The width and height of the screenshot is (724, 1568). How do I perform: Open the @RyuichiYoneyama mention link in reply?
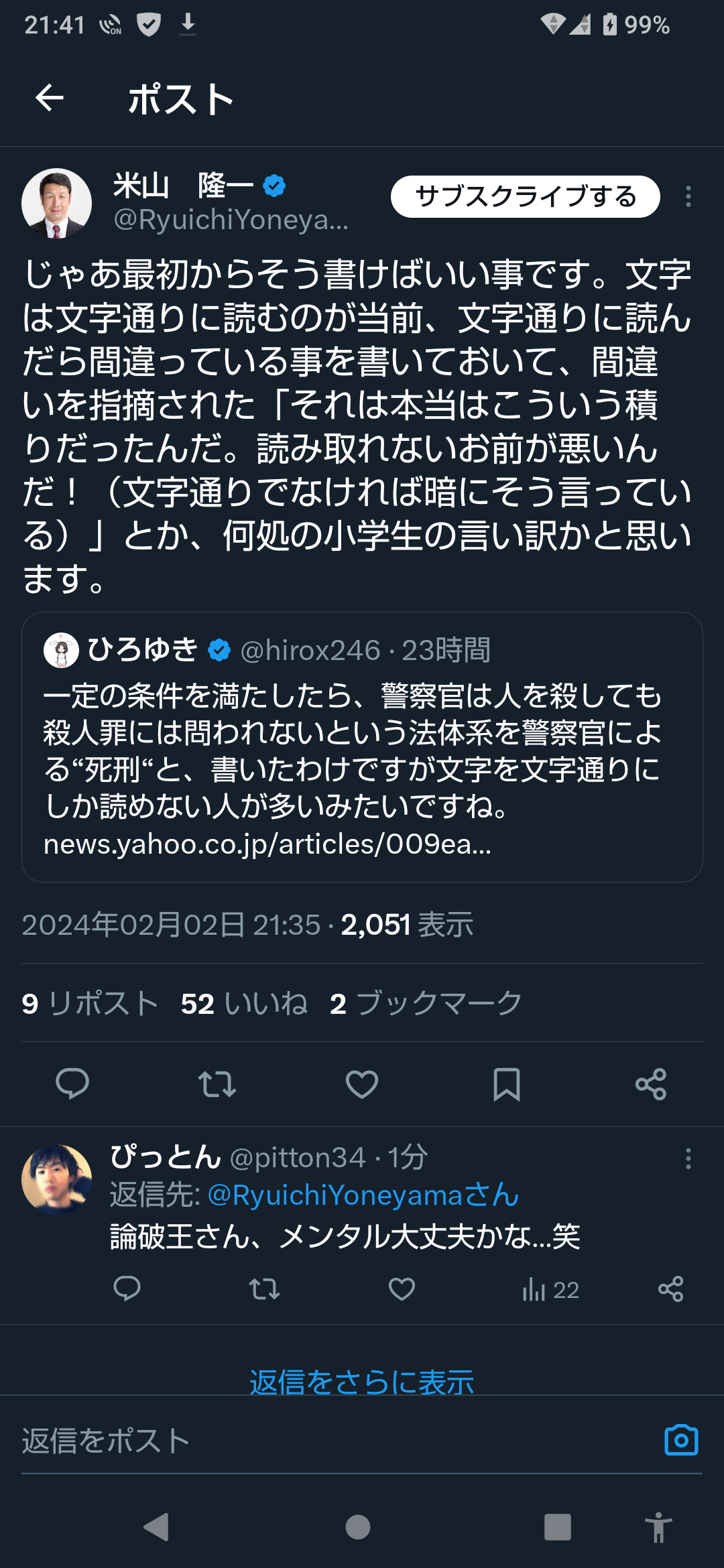[363, 1195]
